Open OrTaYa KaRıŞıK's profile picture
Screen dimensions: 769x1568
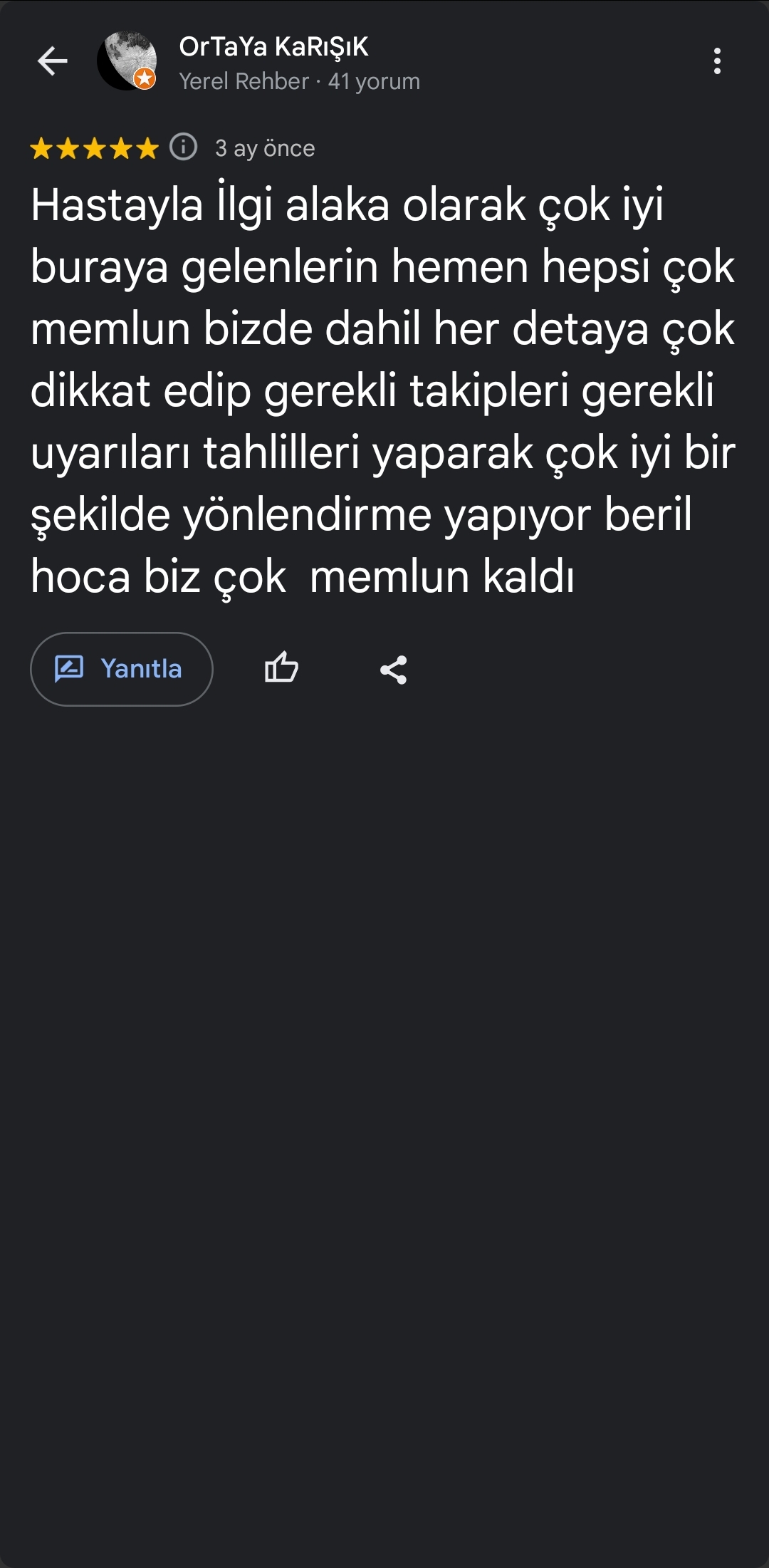pyautogui.click(x=127, y=61)
